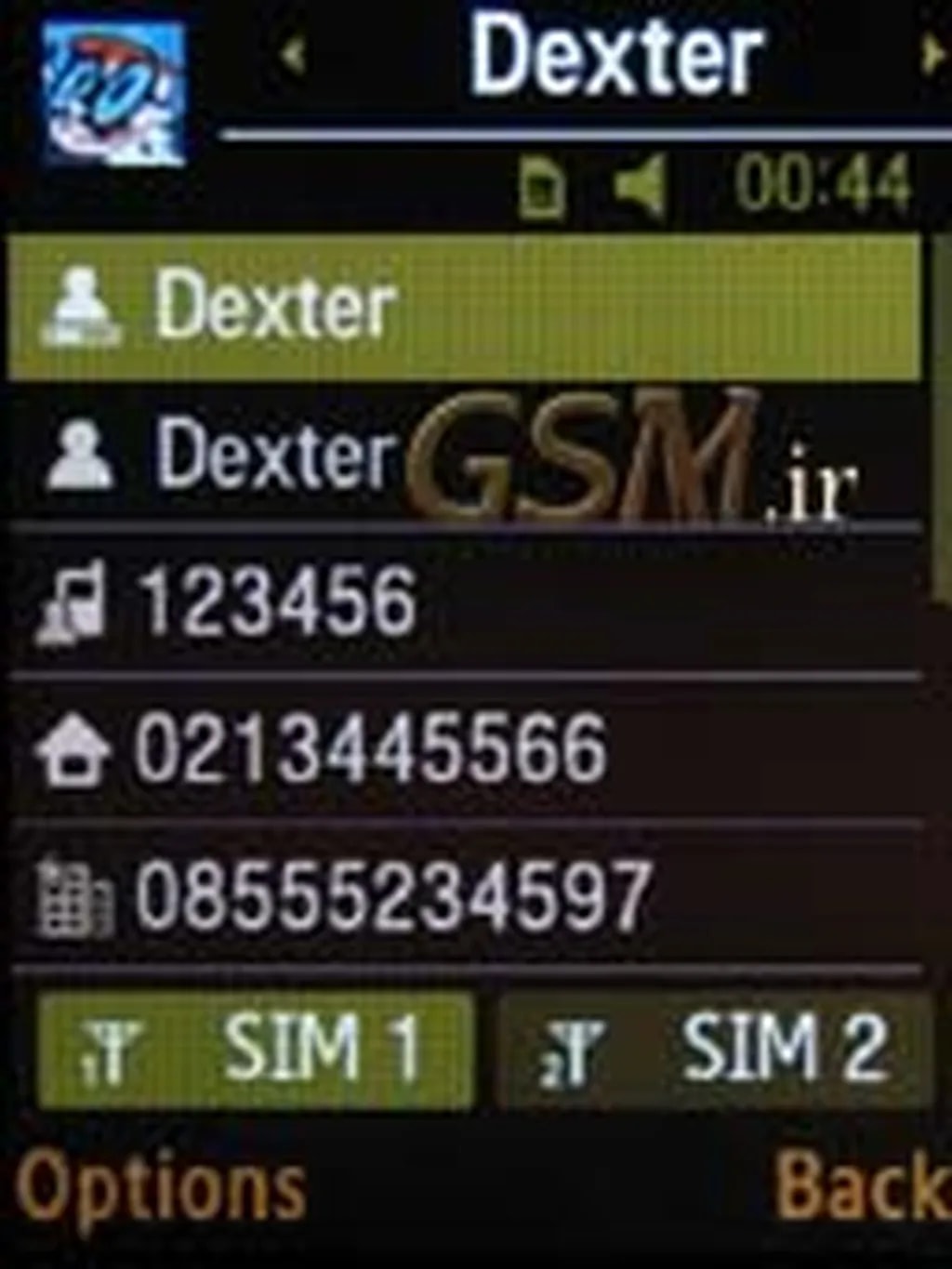The image size is (952, 1269).
Task: Choose SIM 1
Action: (257, 1050)
